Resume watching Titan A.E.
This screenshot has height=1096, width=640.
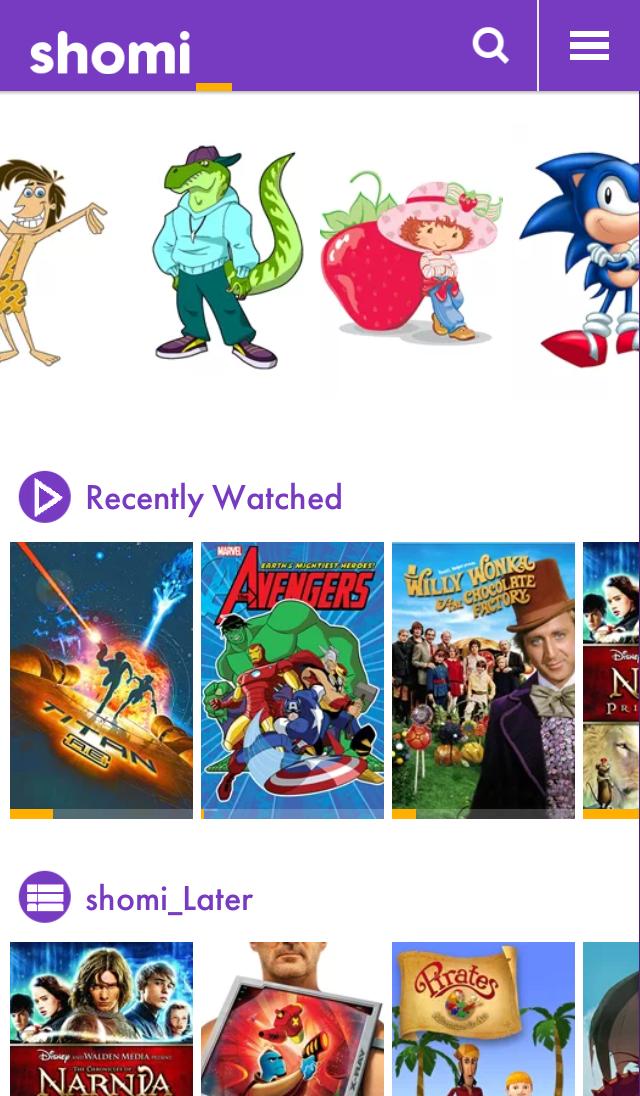101,680
